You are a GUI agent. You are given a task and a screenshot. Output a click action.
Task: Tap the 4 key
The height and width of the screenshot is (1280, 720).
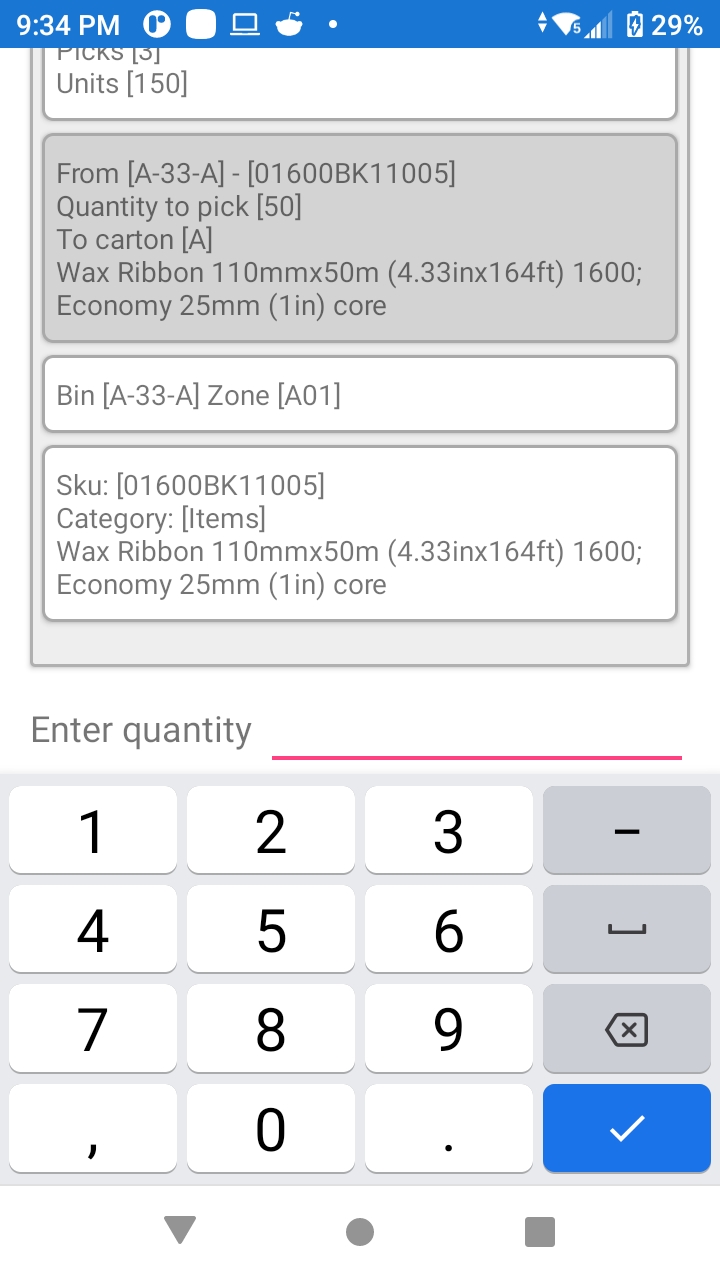pyautogui.click(x=93, y=930)
